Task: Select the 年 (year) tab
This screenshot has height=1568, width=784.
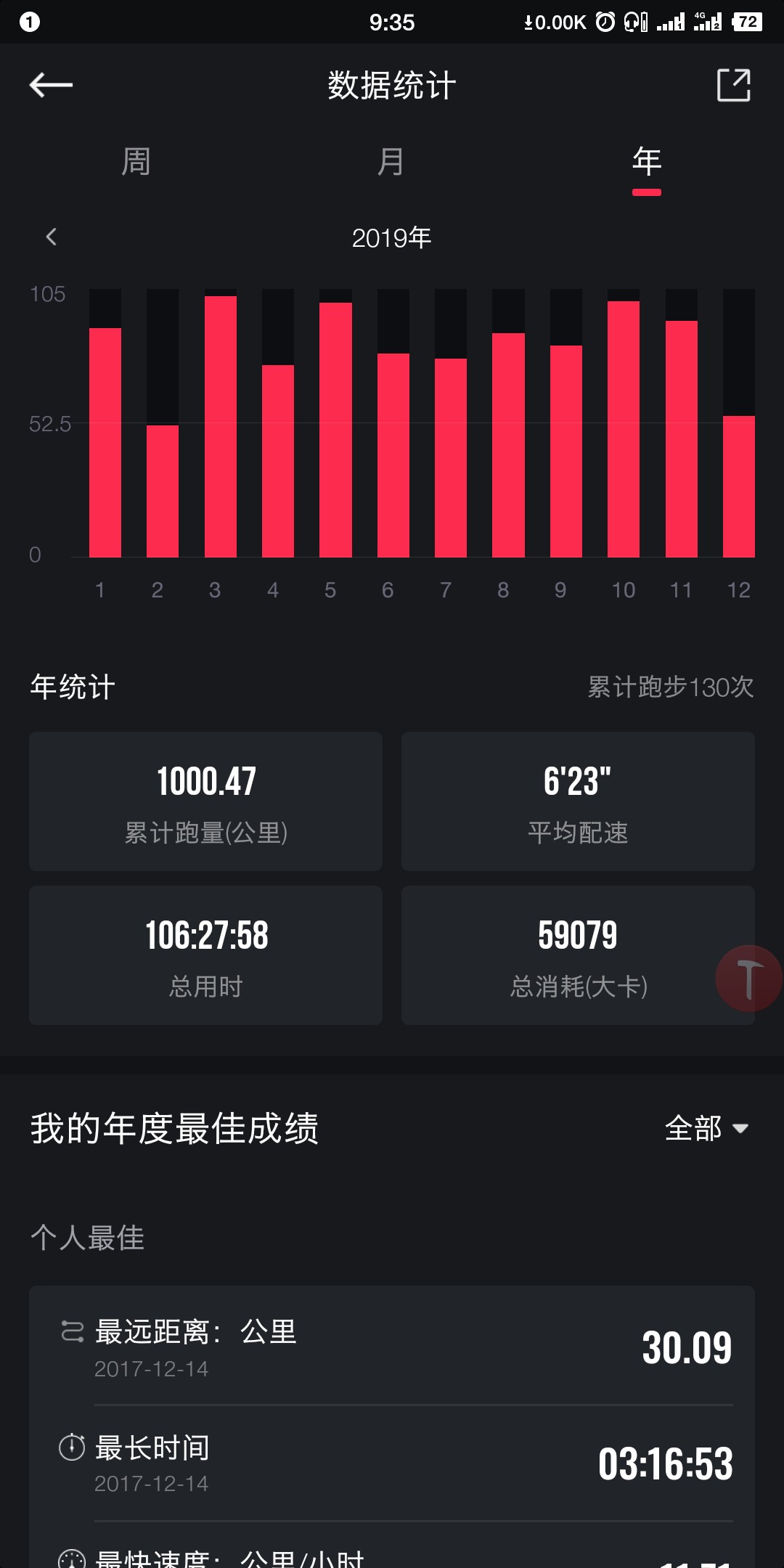Action: click(647, 161)
